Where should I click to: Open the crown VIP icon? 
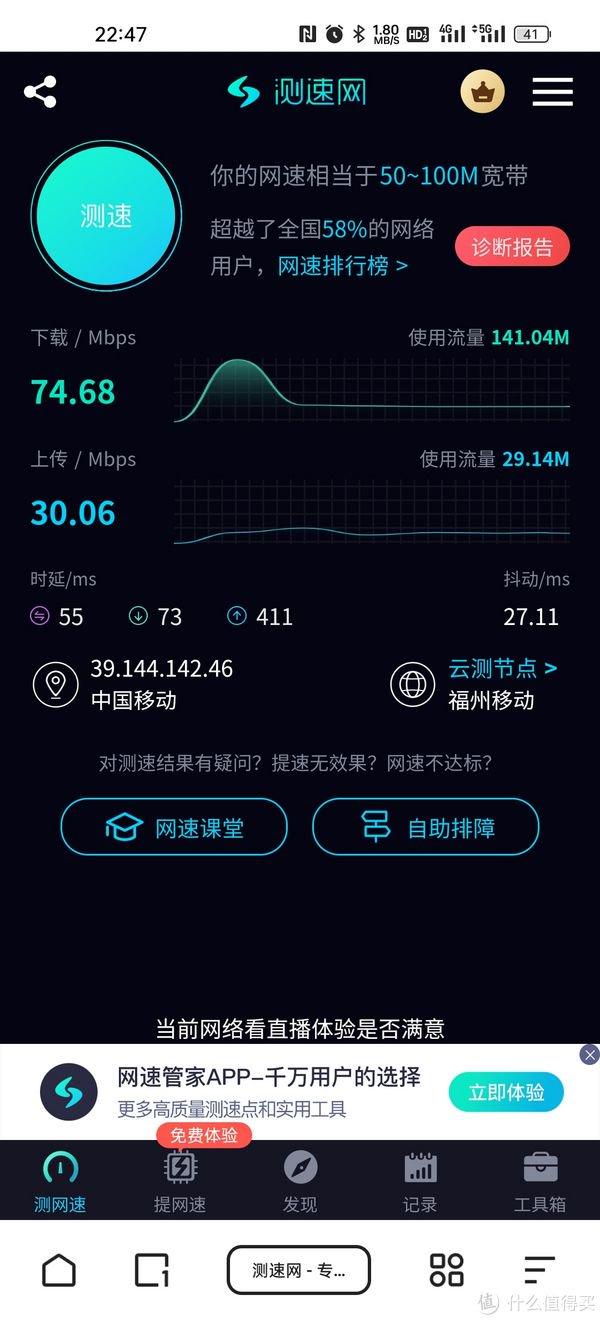click(x=482, y=92)
